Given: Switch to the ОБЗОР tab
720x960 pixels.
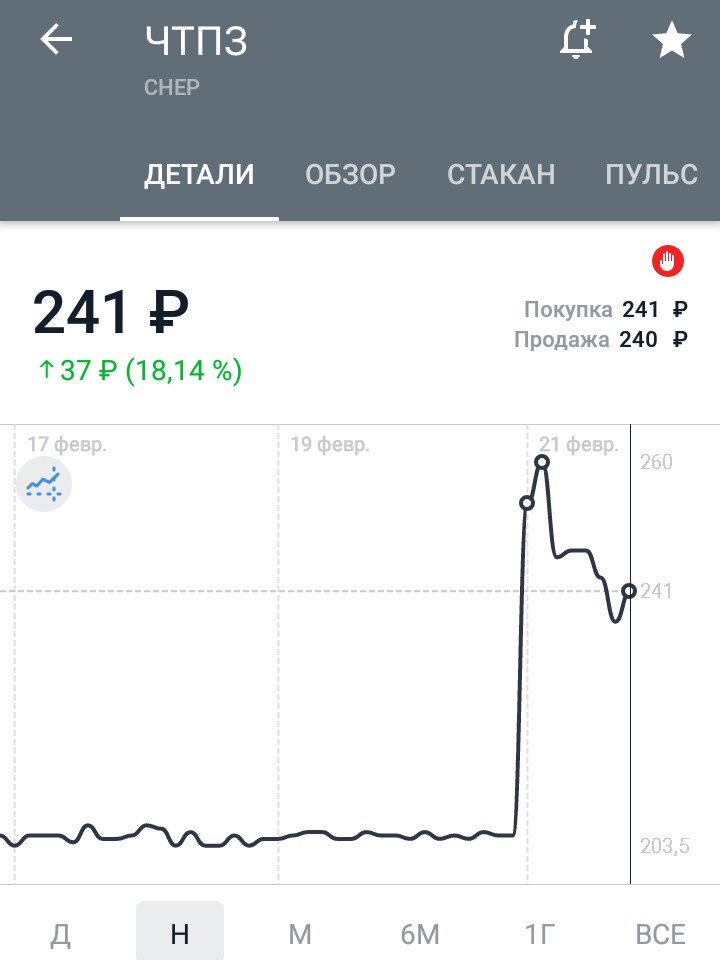Looking at the screenshot, I should [x=348, y=174].
